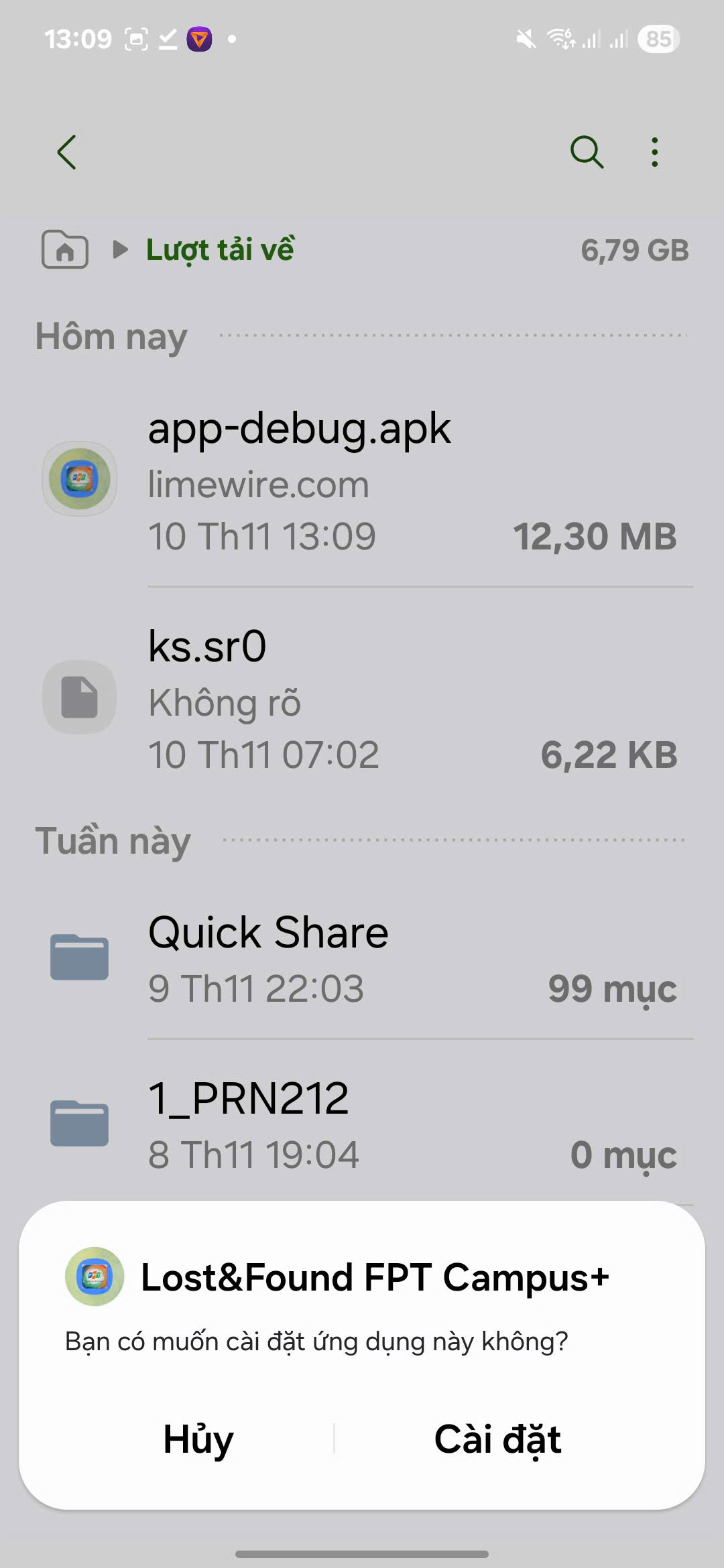
Task: Tap the Lost&Found FPT Campus+ app icon
Action: pyautogui.click(x=94, y=1275)
